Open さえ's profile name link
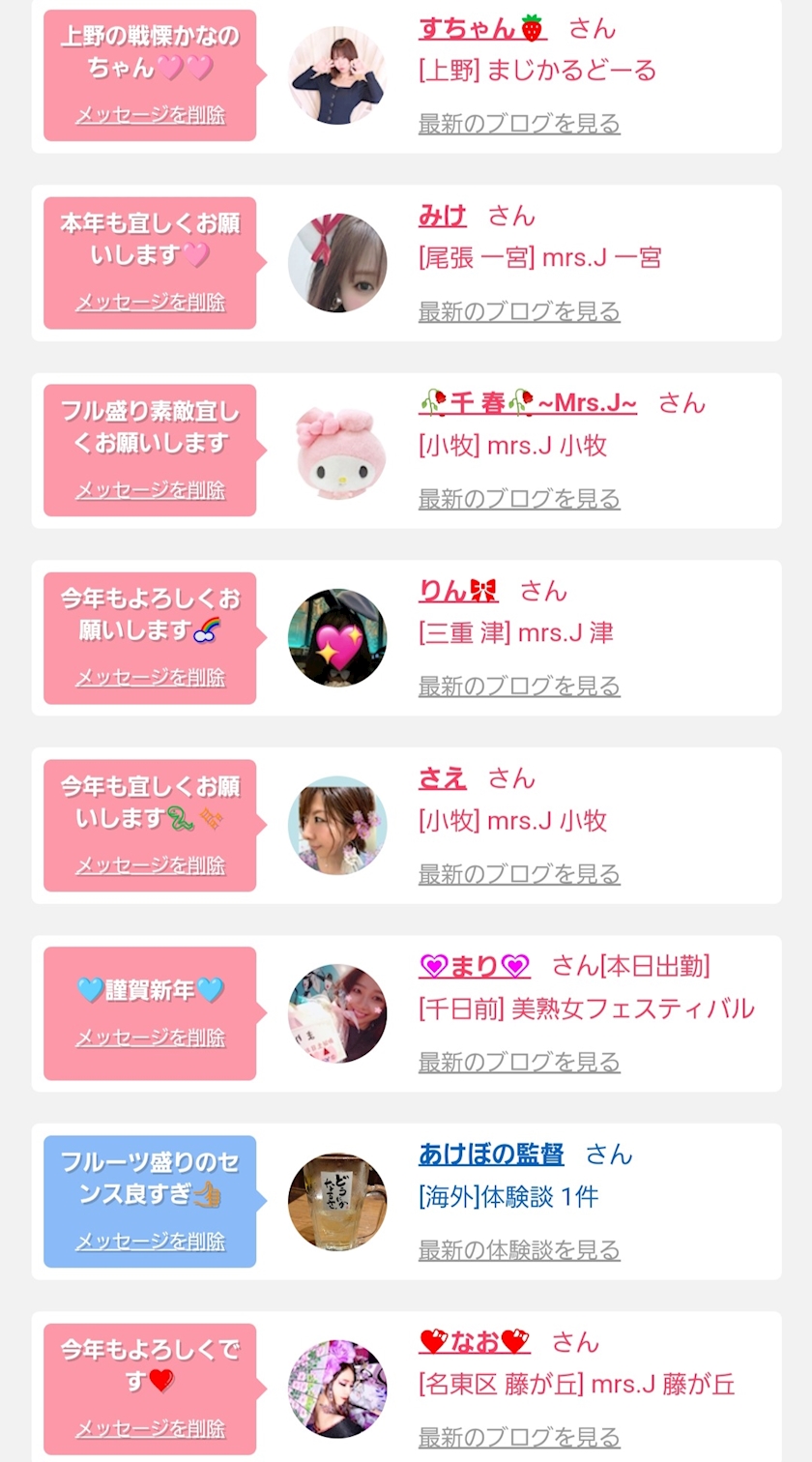The height and width of the screenshot is (1462, 812). 443,778
